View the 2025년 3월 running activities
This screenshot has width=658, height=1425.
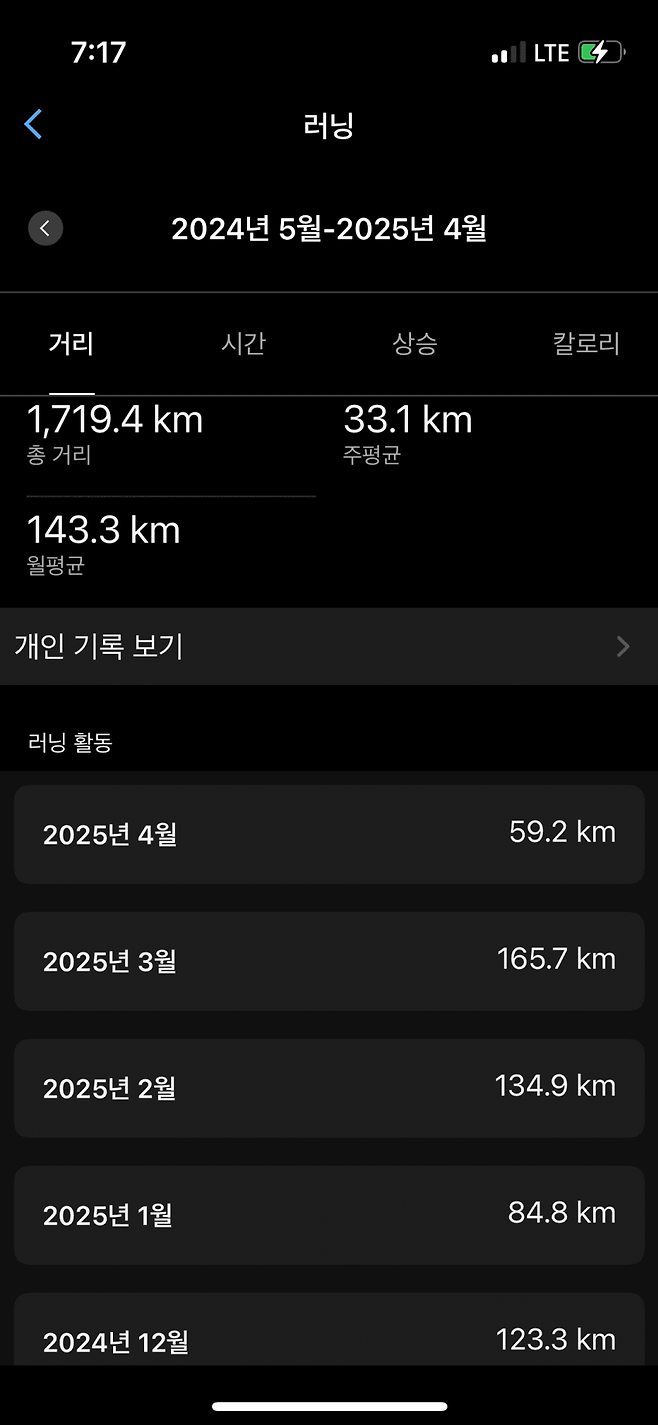coord(329,961)
